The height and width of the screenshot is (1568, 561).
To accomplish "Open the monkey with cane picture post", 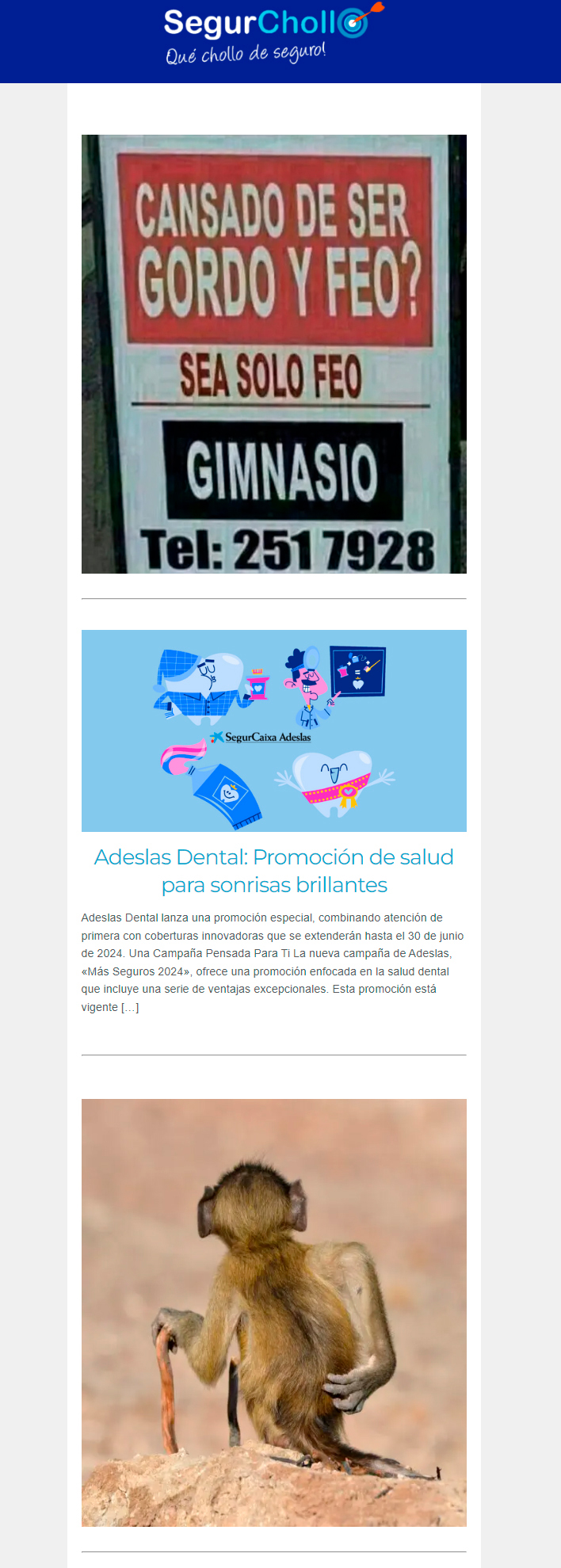I will pyautogui.click(x=273, y=1311).
